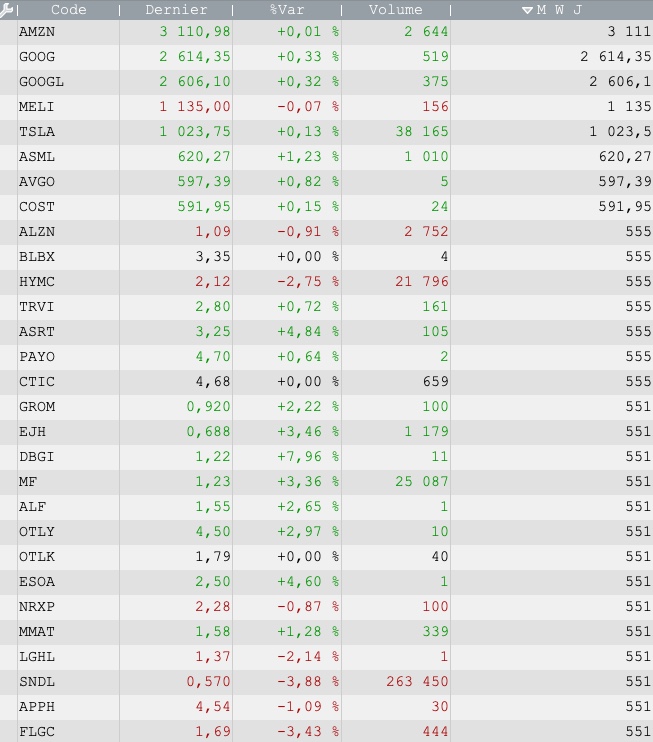Open the TSLA row

coord(37,131)
